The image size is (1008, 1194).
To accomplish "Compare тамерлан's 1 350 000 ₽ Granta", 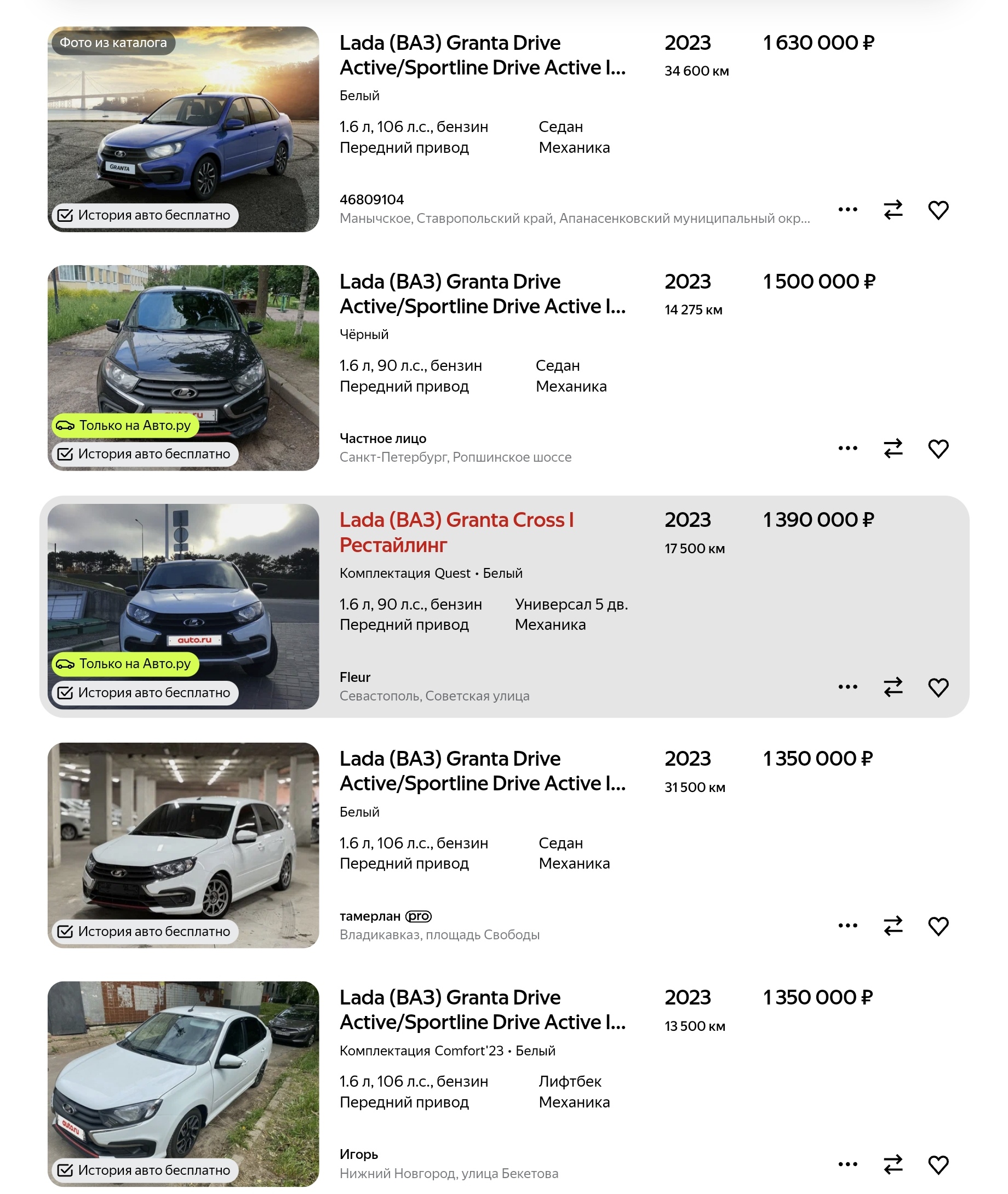I will (x=892, y=926).
